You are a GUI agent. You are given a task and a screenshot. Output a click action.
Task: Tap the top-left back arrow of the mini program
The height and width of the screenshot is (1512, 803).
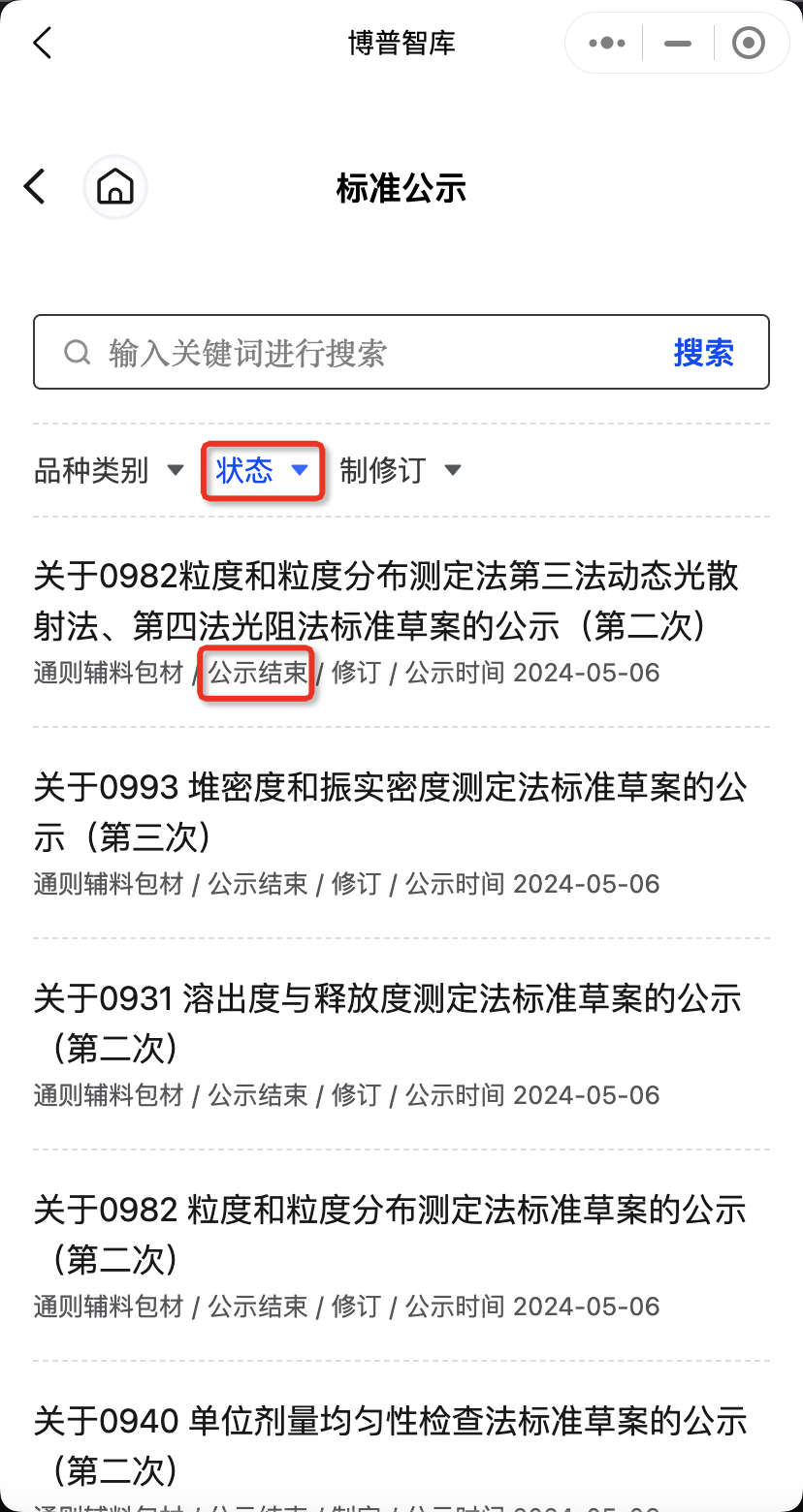click(x=42, y=43)
